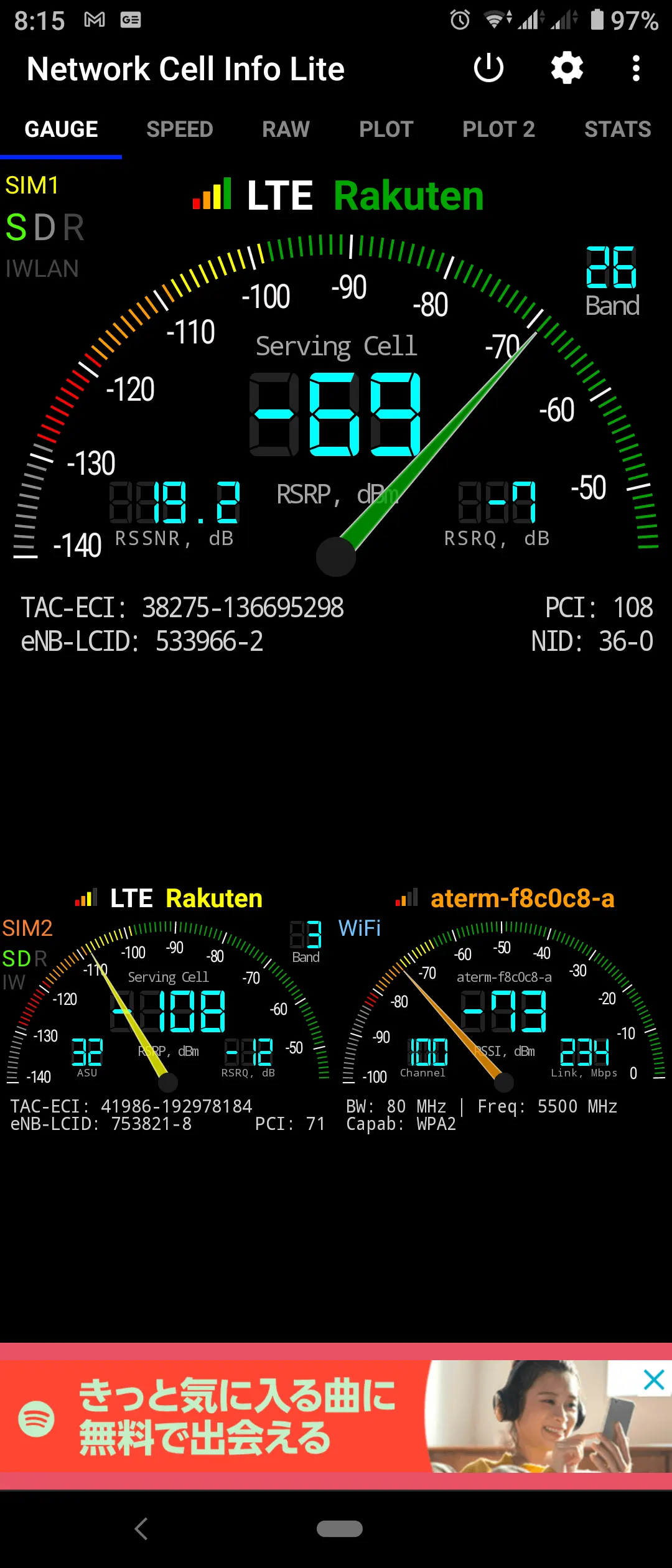The image size is (672, 1568).
Task: Switch to the STATS tab
Action: (x=617, y=129)
